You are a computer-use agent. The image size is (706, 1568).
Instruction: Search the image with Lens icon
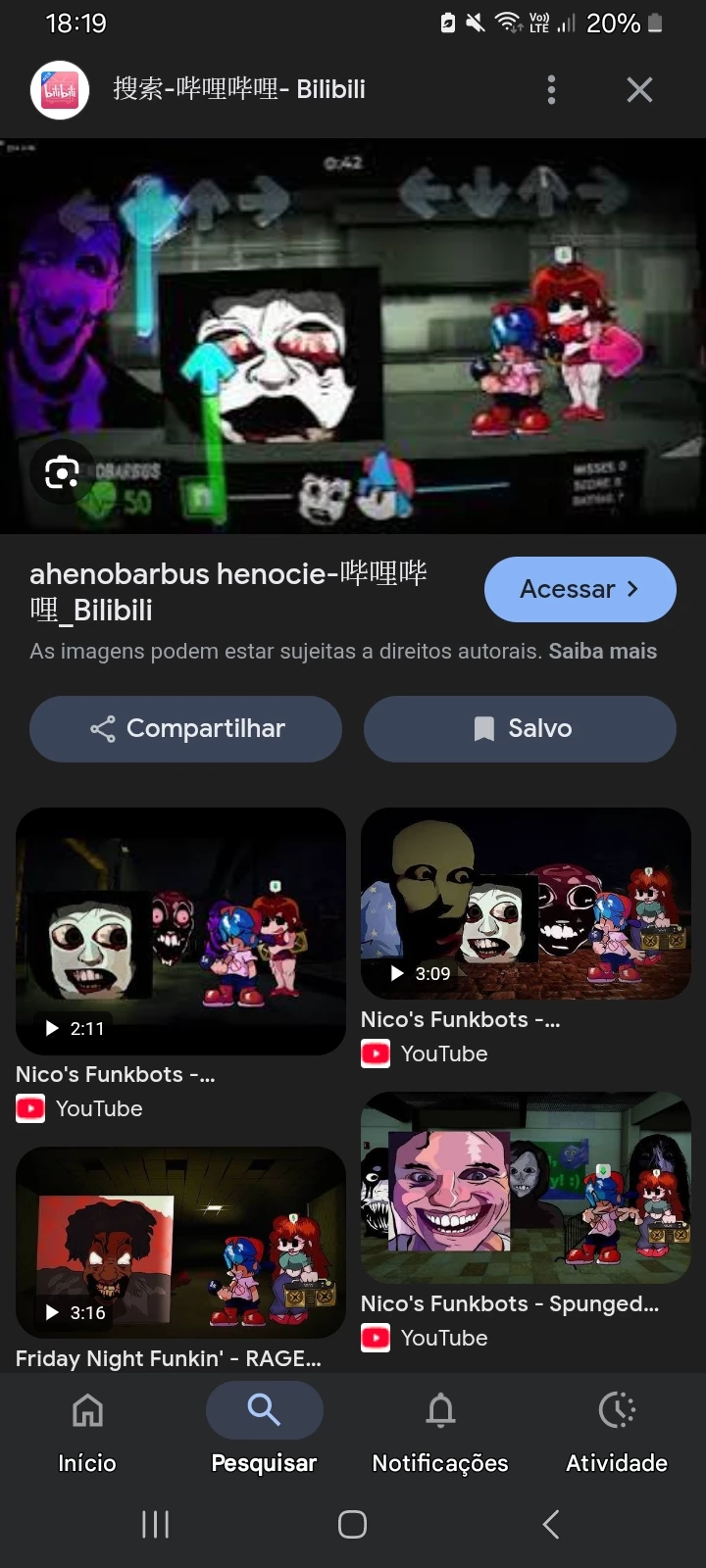(62, 473)
